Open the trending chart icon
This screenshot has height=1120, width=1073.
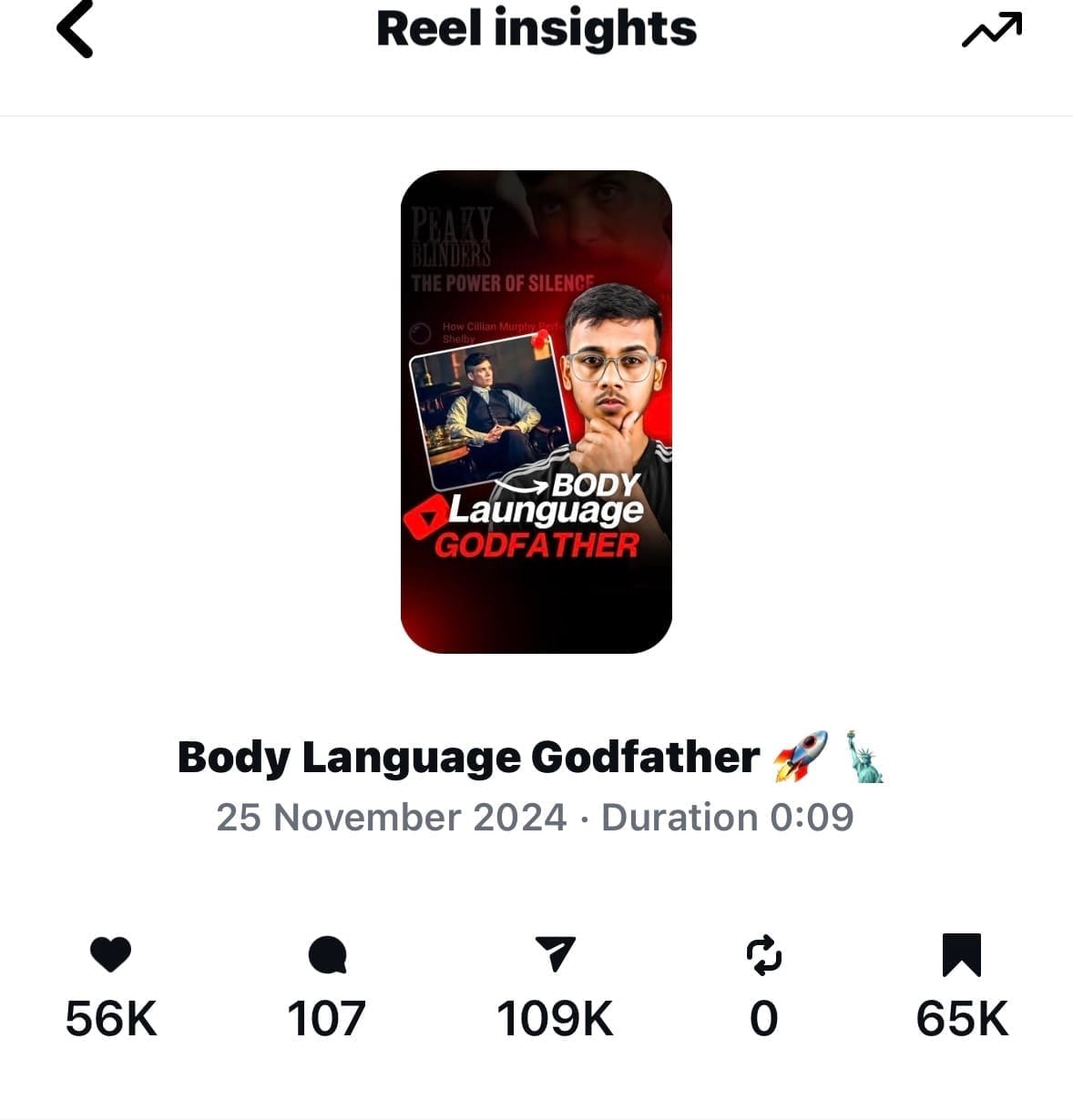991,31
